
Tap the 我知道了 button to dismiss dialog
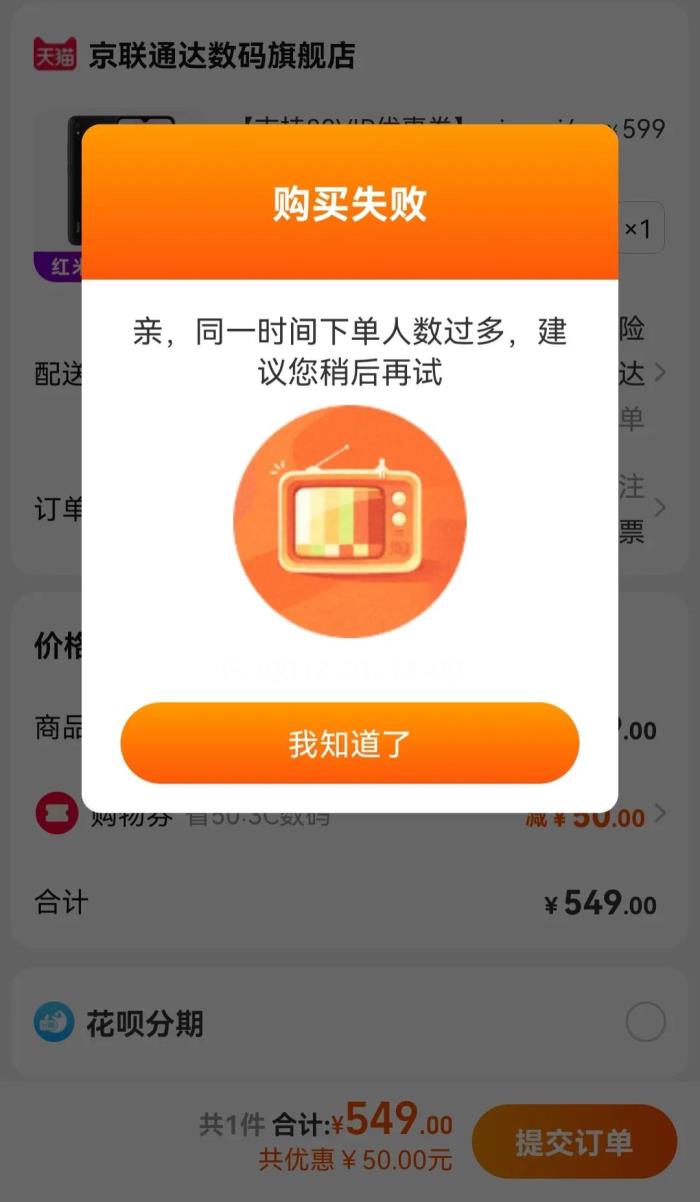click(x=349, y=743)
